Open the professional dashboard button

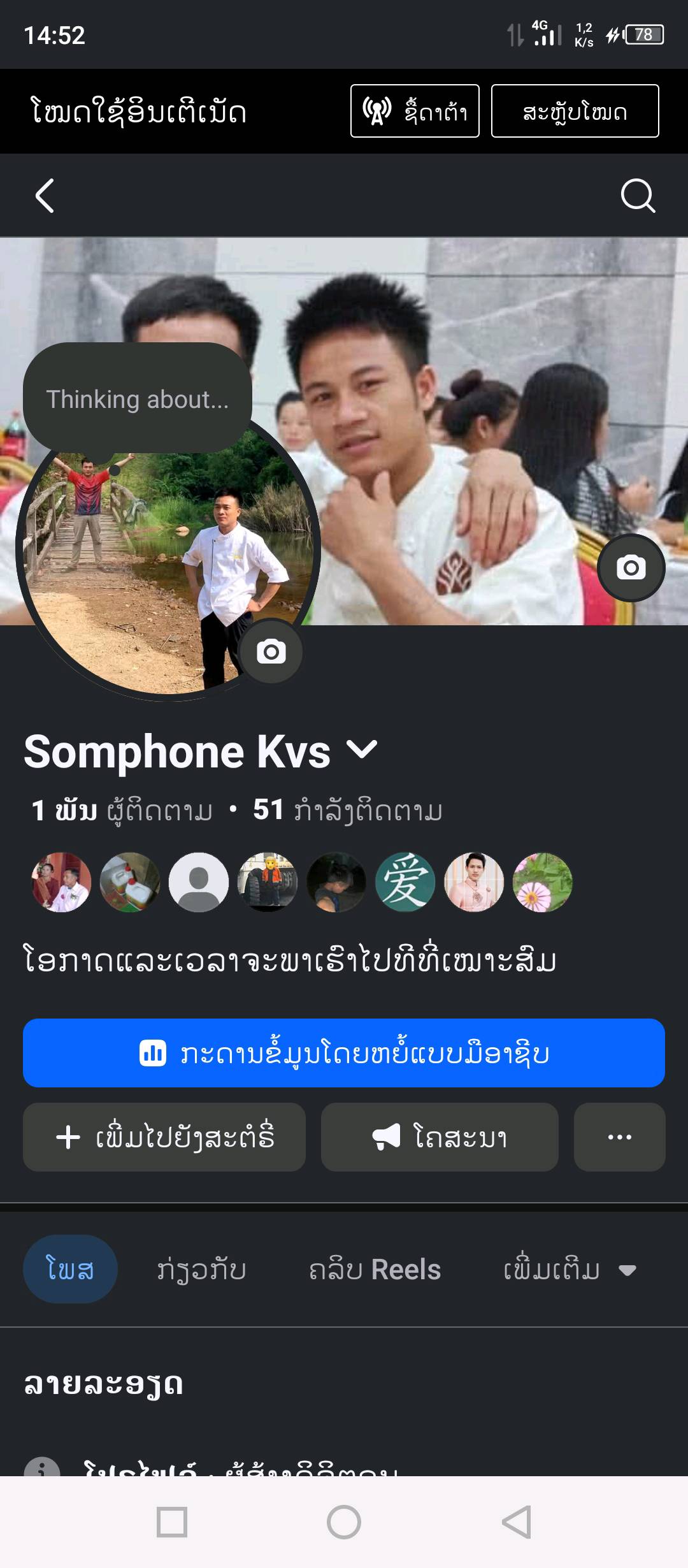(x=344, y=1053)
